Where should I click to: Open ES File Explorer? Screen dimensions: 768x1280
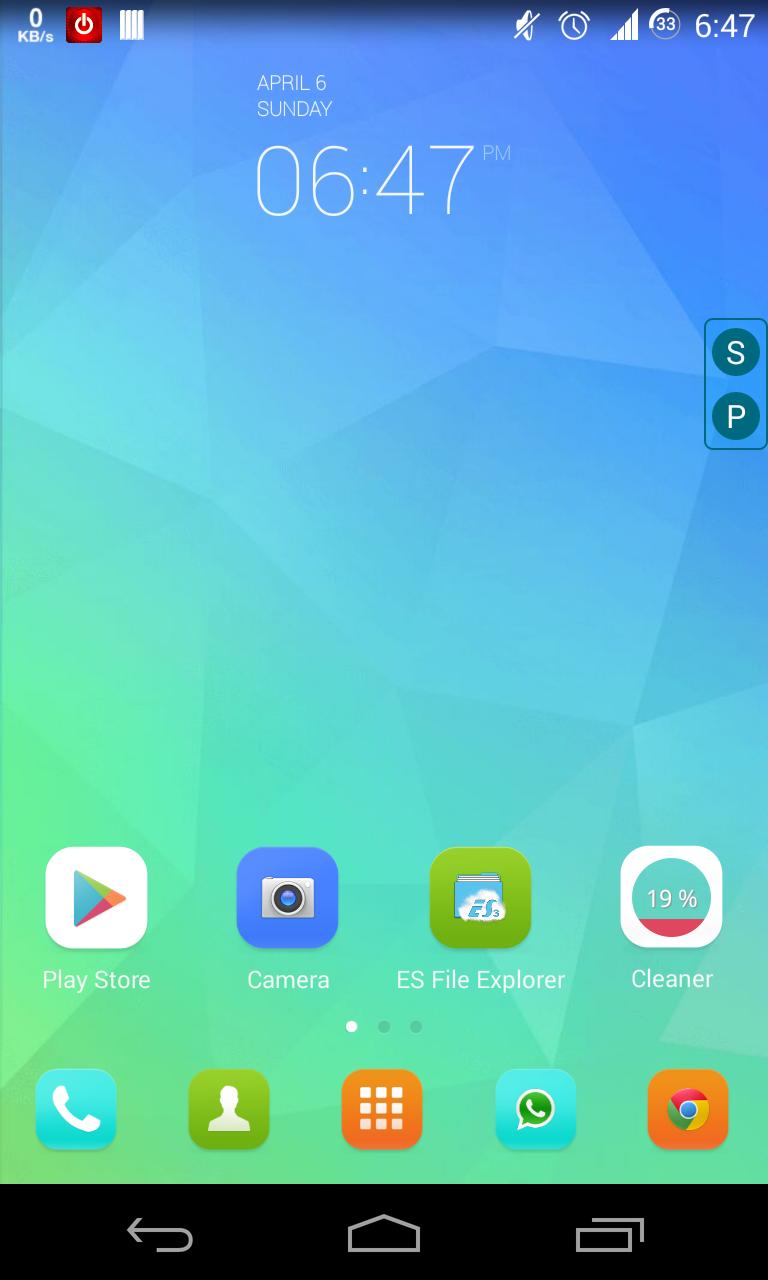pyautogui.click(x=480, y=898)
